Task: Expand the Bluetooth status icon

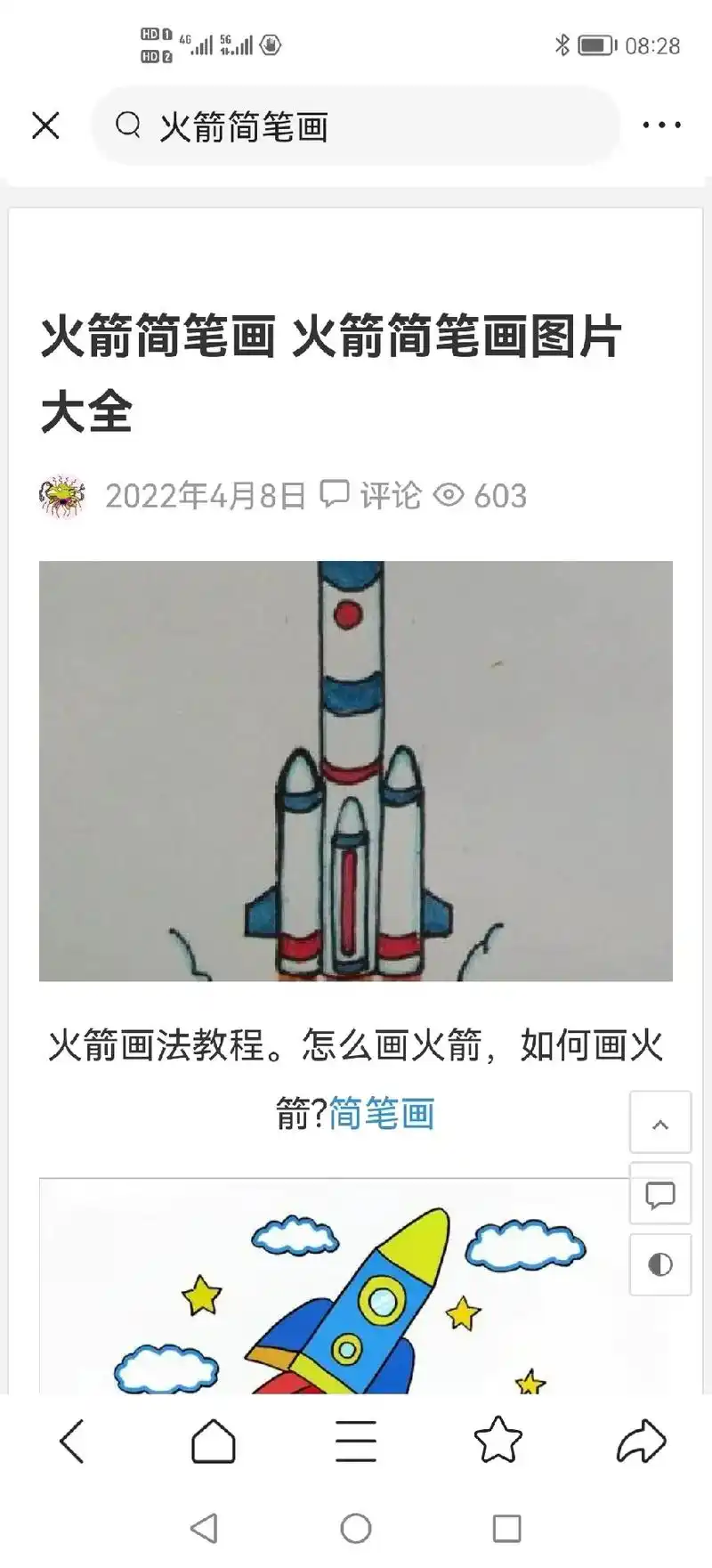Action: point(562,45)
